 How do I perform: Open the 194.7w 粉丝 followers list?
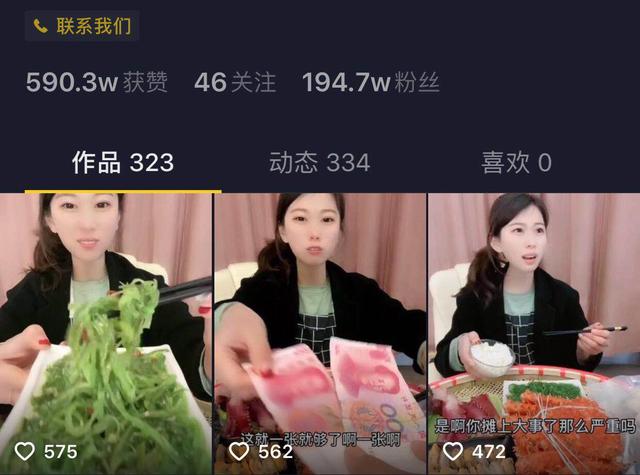coord(370,82)
